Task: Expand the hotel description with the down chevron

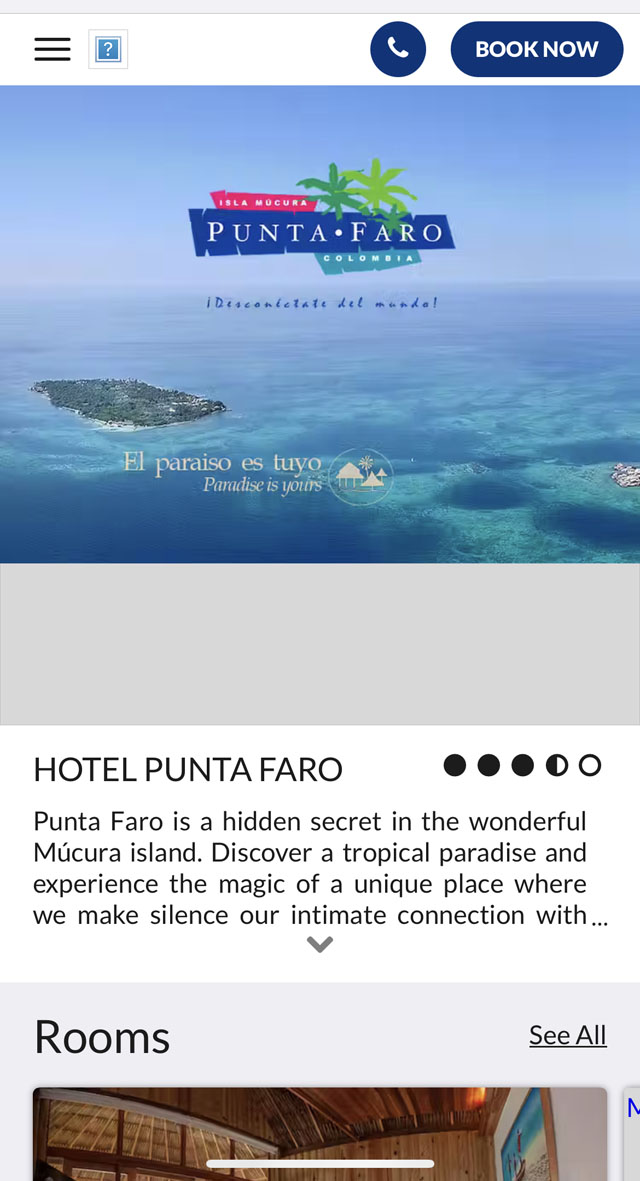Action: click(x=320, y=944)
